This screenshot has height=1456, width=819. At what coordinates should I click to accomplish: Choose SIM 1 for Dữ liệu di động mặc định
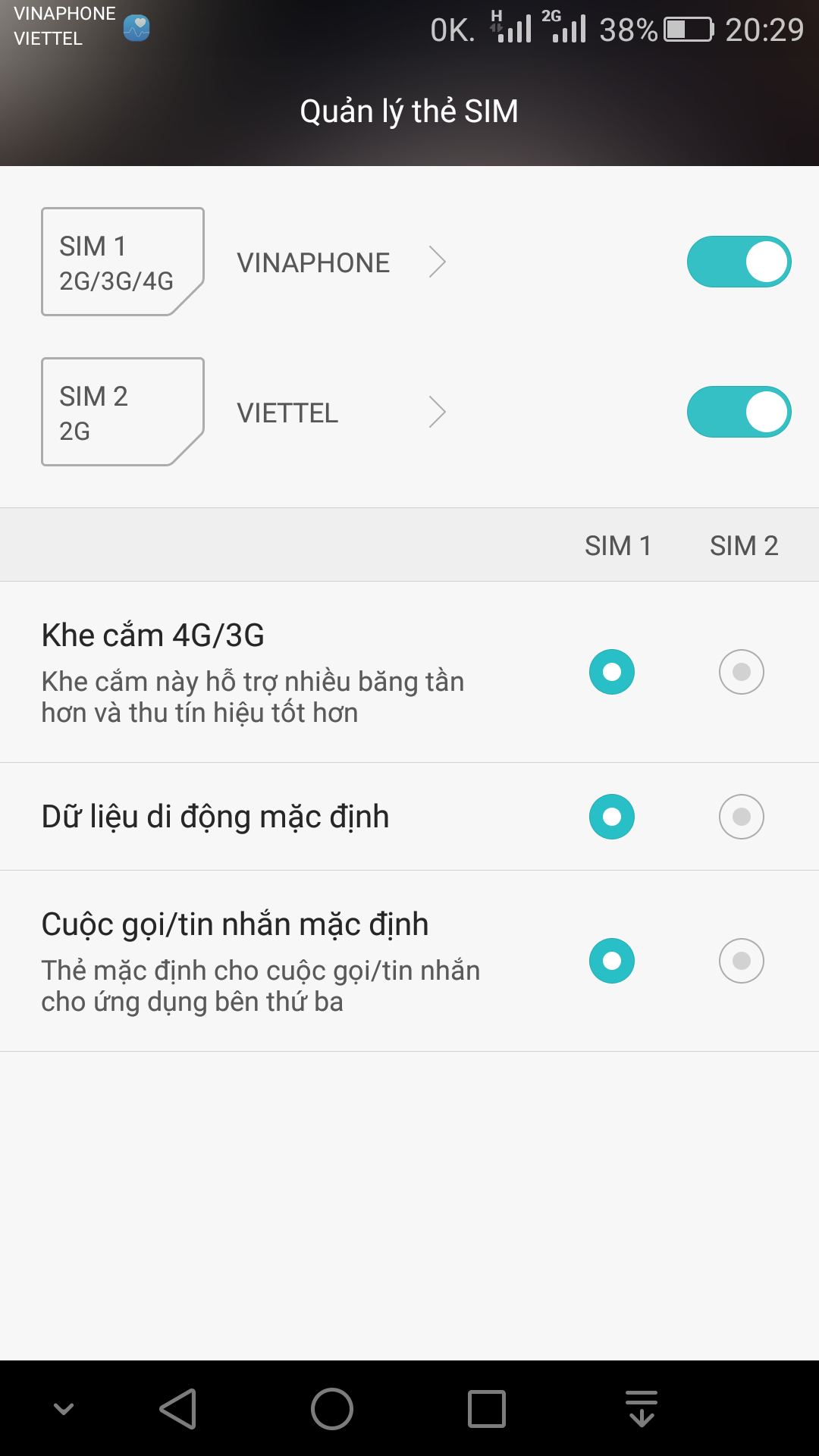(612, 817)
